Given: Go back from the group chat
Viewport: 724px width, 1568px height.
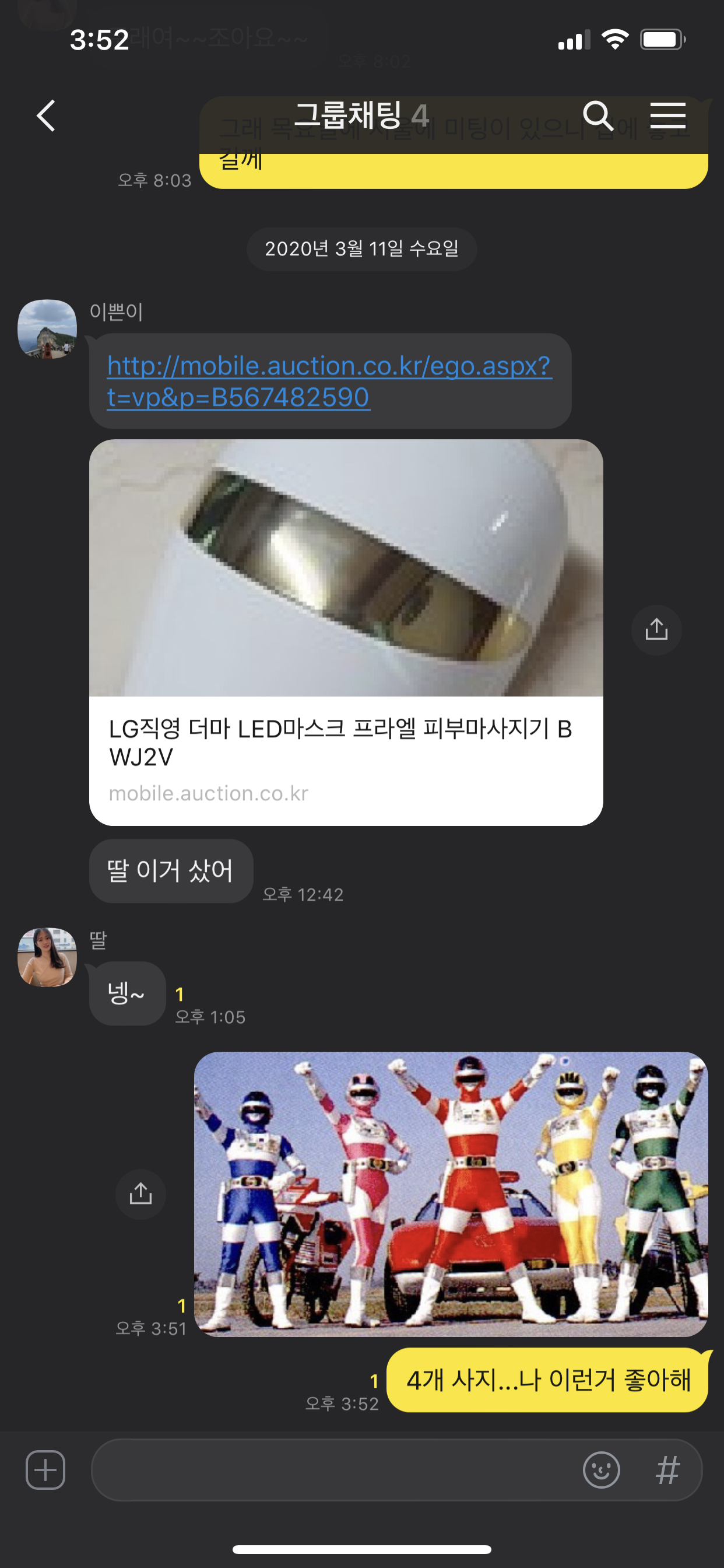Looking at the screenshot, I should [46, 116].
